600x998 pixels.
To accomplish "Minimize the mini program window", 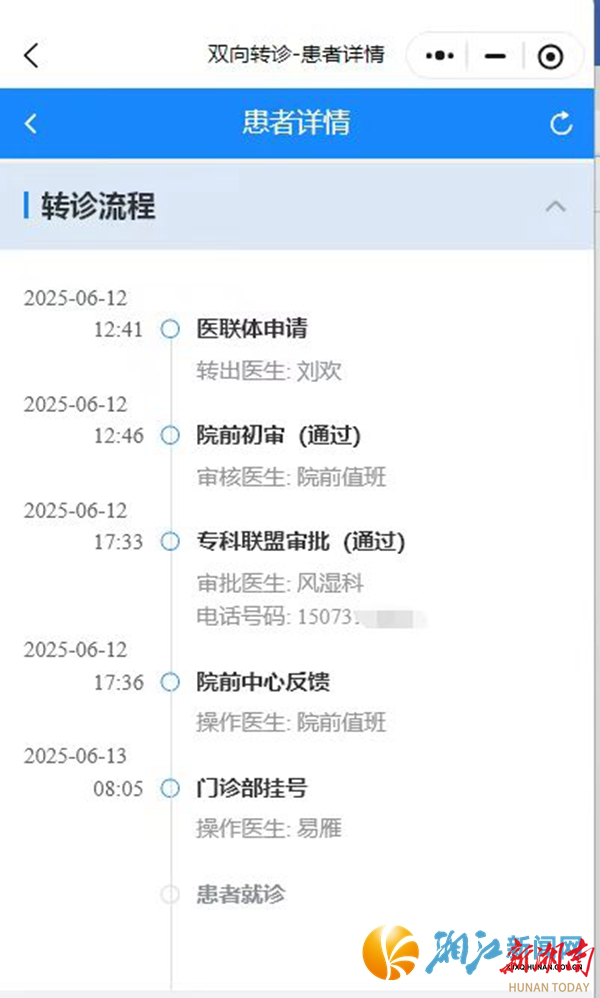I will 495,56.
